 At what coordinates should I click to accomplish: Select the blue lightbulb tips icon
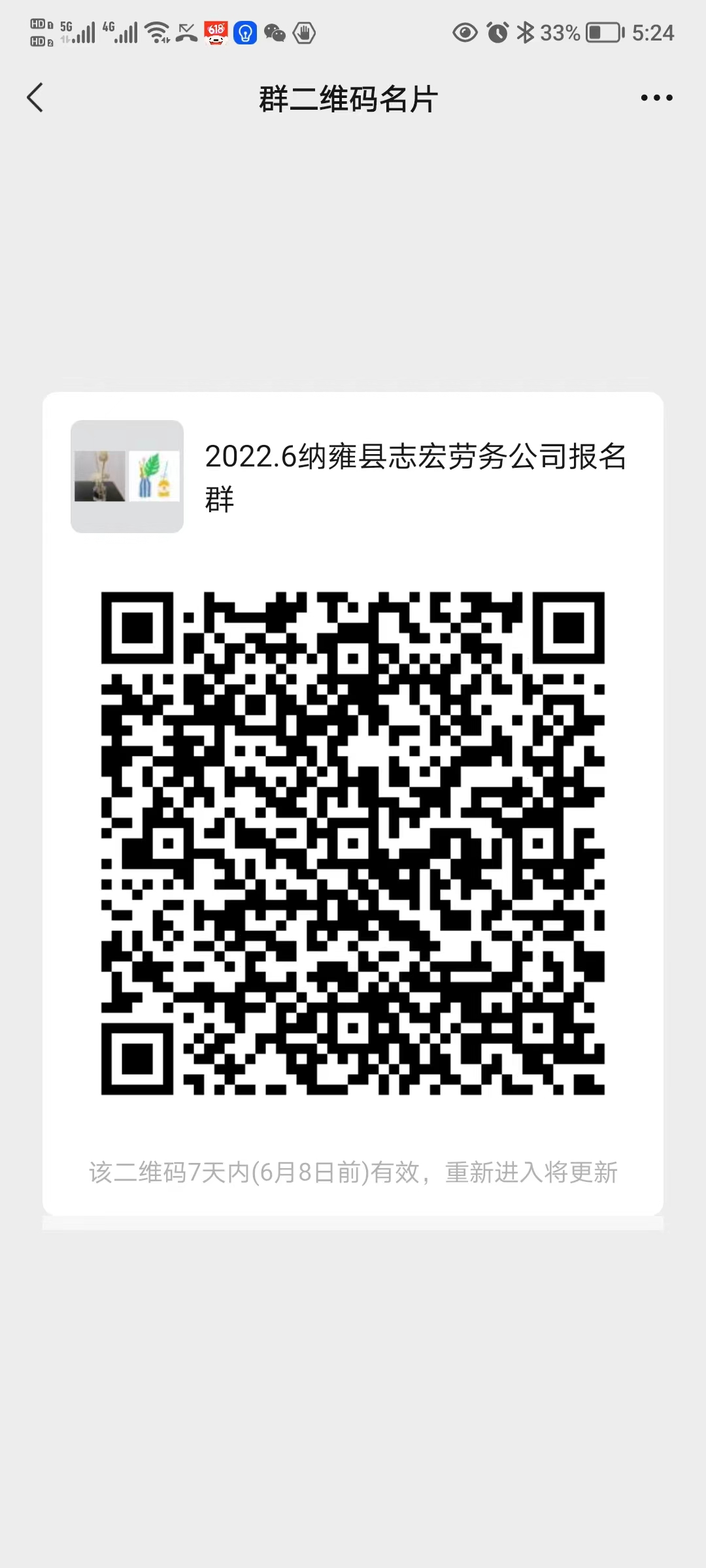245,33
